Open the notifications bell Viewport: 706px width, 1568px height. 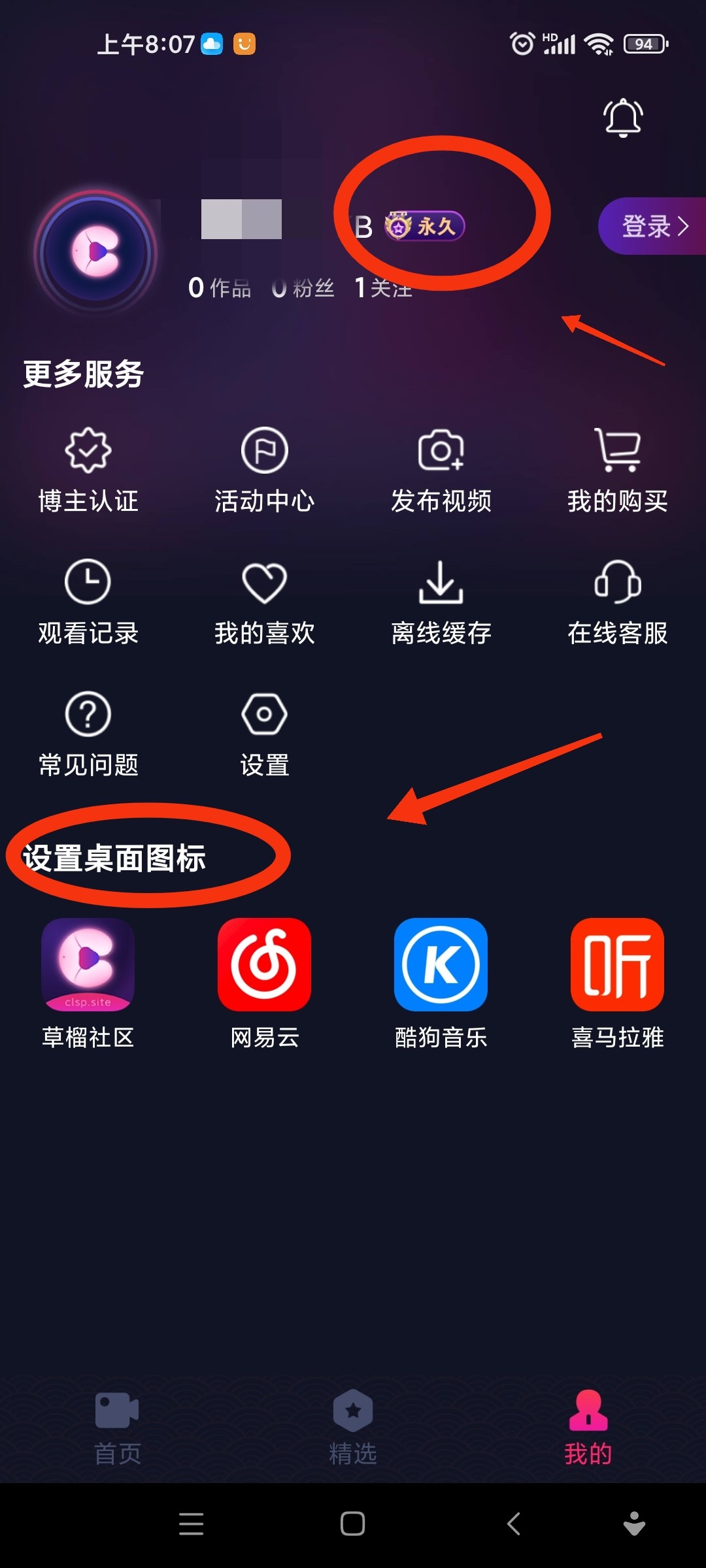coord(622,118)
